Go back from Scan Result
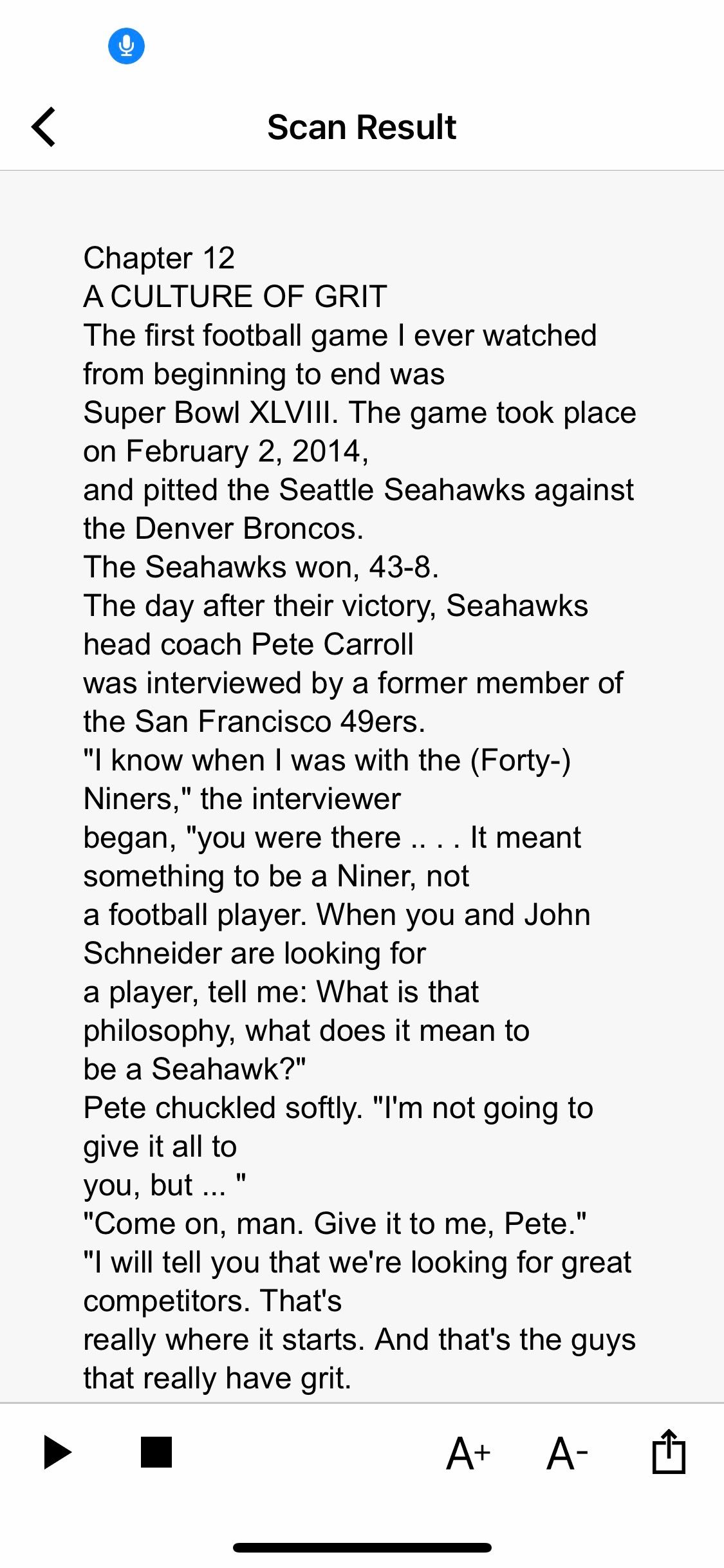The image size is (724, 1568). click(x=44, y=127)
